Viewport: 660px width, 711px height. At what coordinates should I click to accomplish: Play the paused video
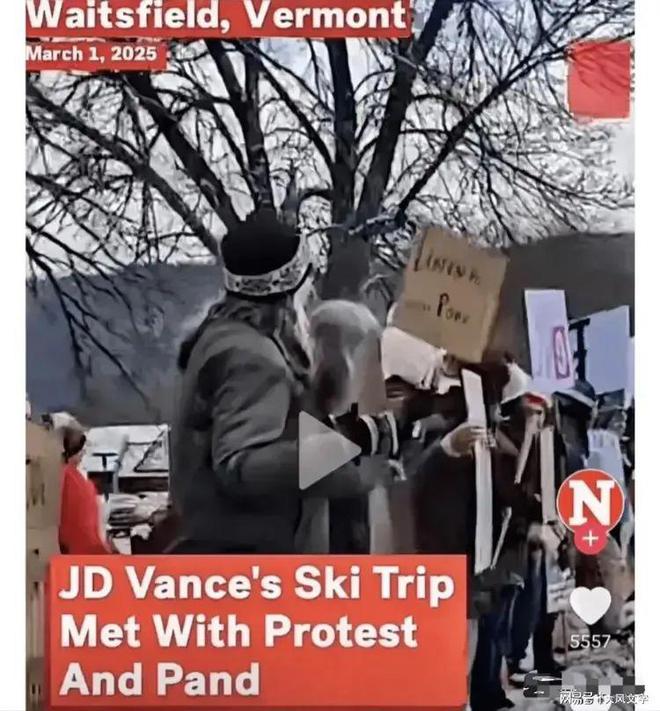point(327,451)
